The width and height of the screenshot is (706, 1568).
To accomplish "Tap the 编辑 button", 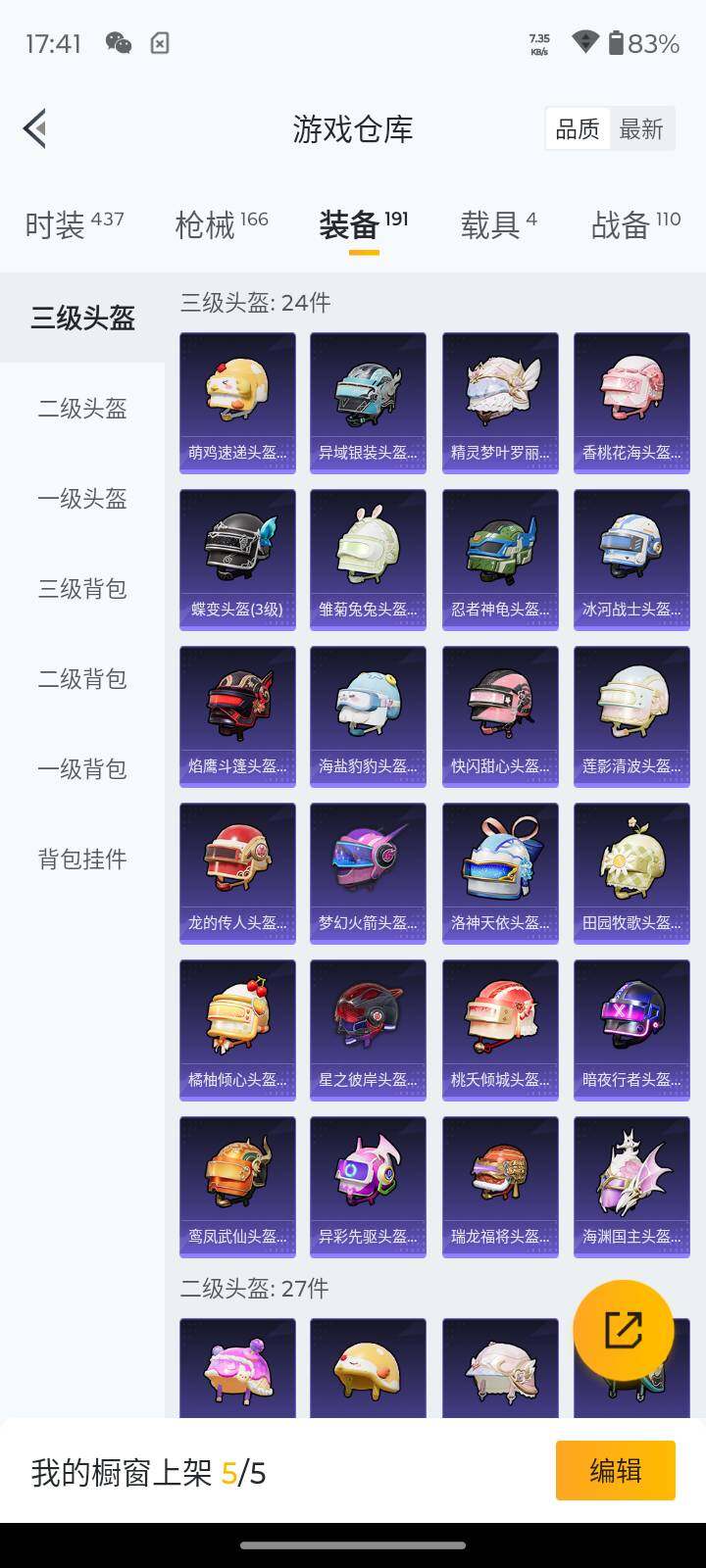I will pyautogui.click(x=615, y=1470).
